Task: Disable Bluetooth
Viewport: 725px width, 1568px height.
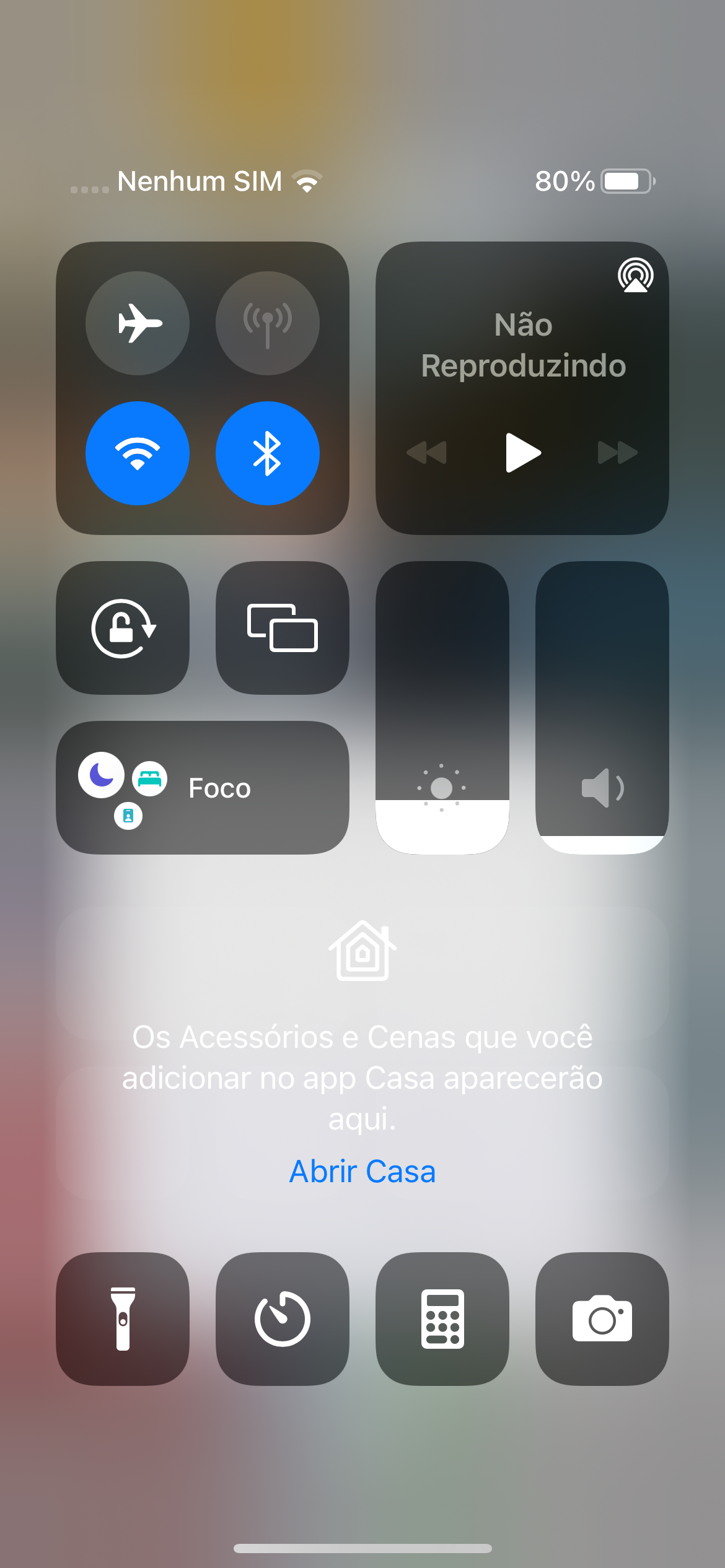Action: 268,453
